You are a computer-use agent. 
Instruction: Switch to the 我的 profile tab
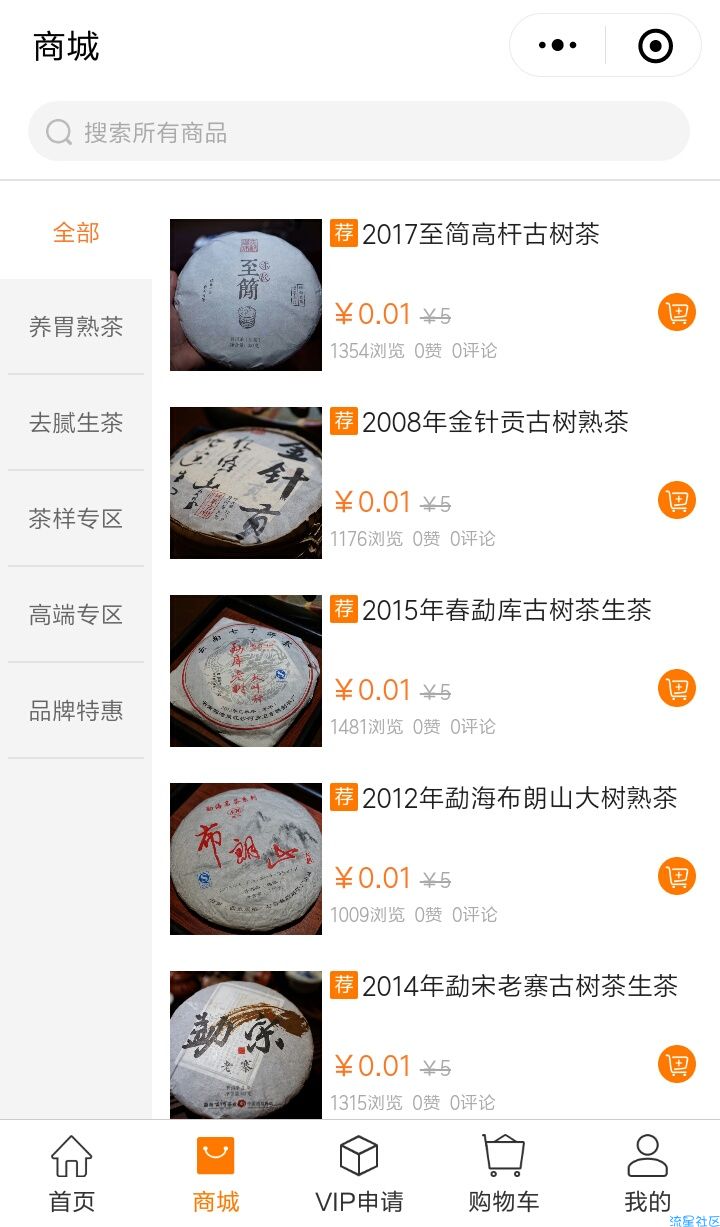coord(647,1174)
